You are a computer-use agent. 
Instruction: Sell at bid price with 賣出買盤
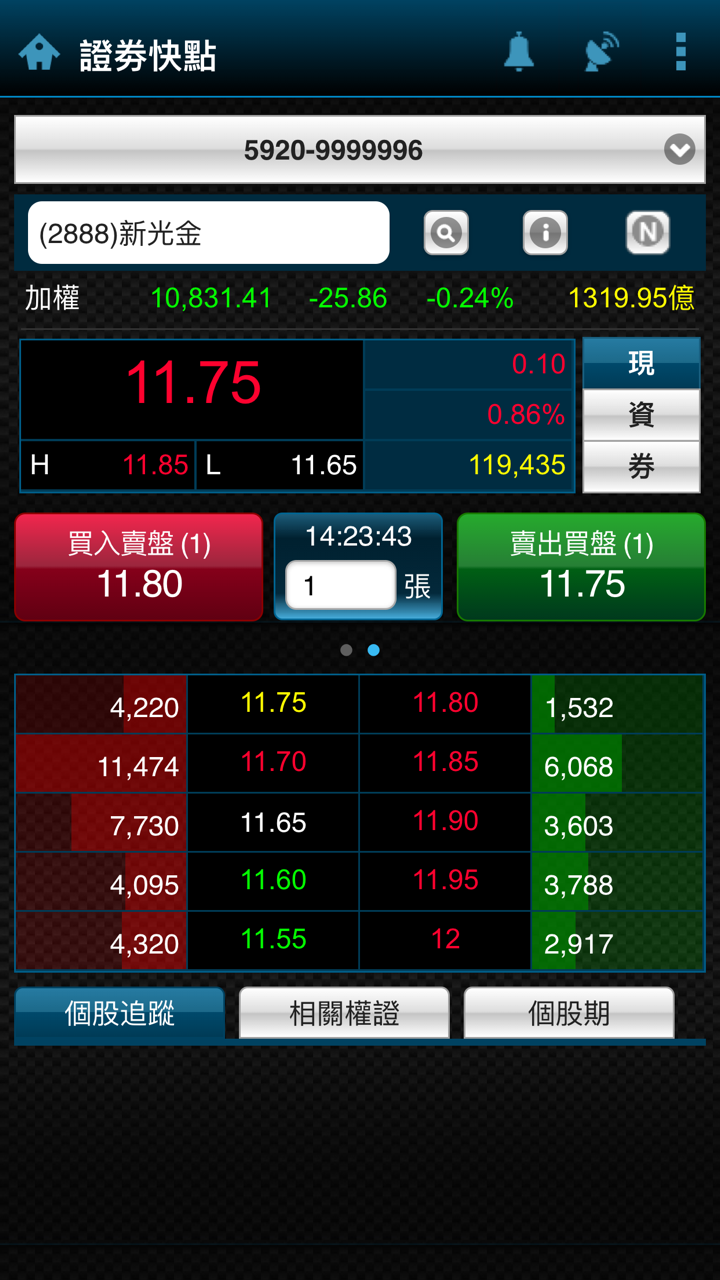(x=581, y=567)
